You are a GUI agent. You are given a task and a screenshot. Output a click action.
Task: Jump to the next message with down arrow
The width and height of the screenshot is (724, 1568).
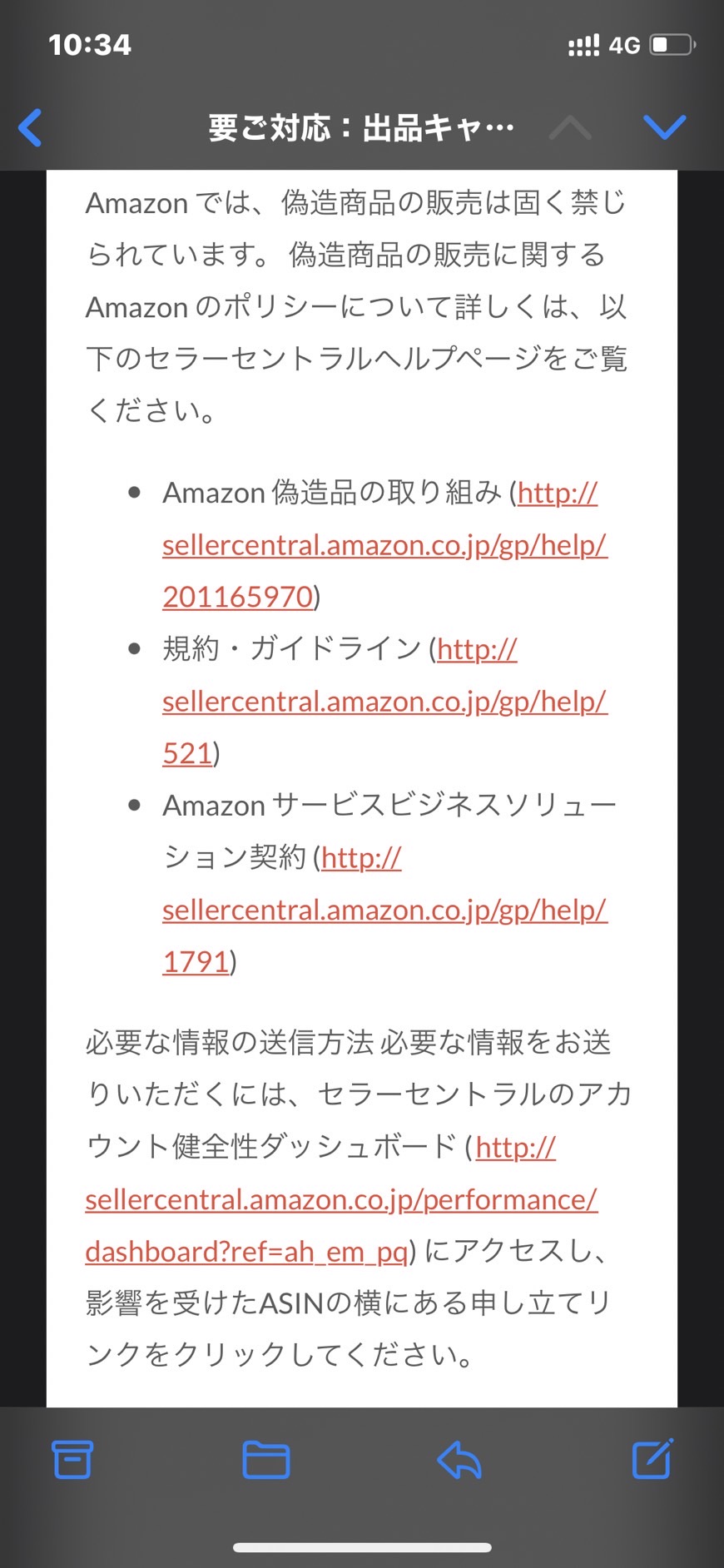pyautogui.click(x=665, y=127)
